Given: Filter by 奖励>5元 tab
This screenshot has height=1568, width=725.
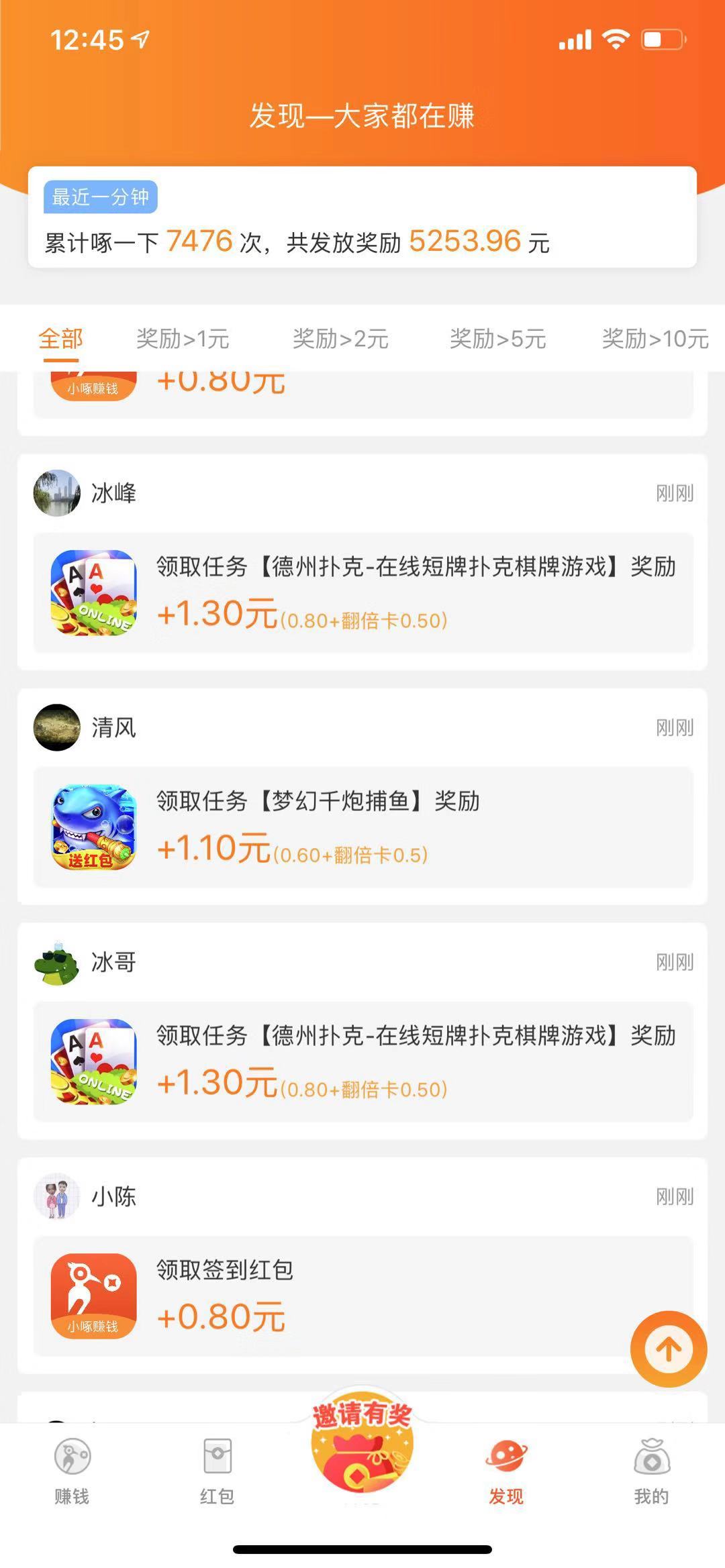Looking at the screenshot, I should [497, 339].
